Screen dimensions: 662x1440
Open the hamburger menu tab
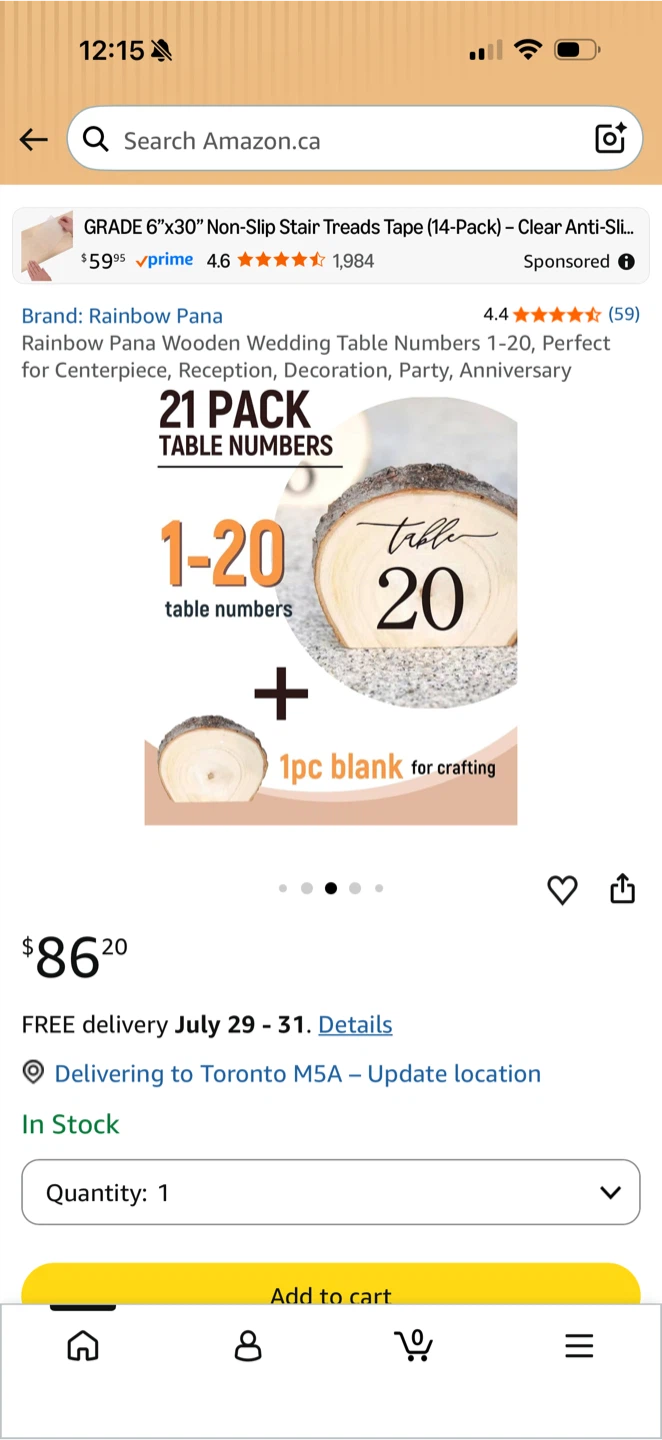[x=579, y=1346]
